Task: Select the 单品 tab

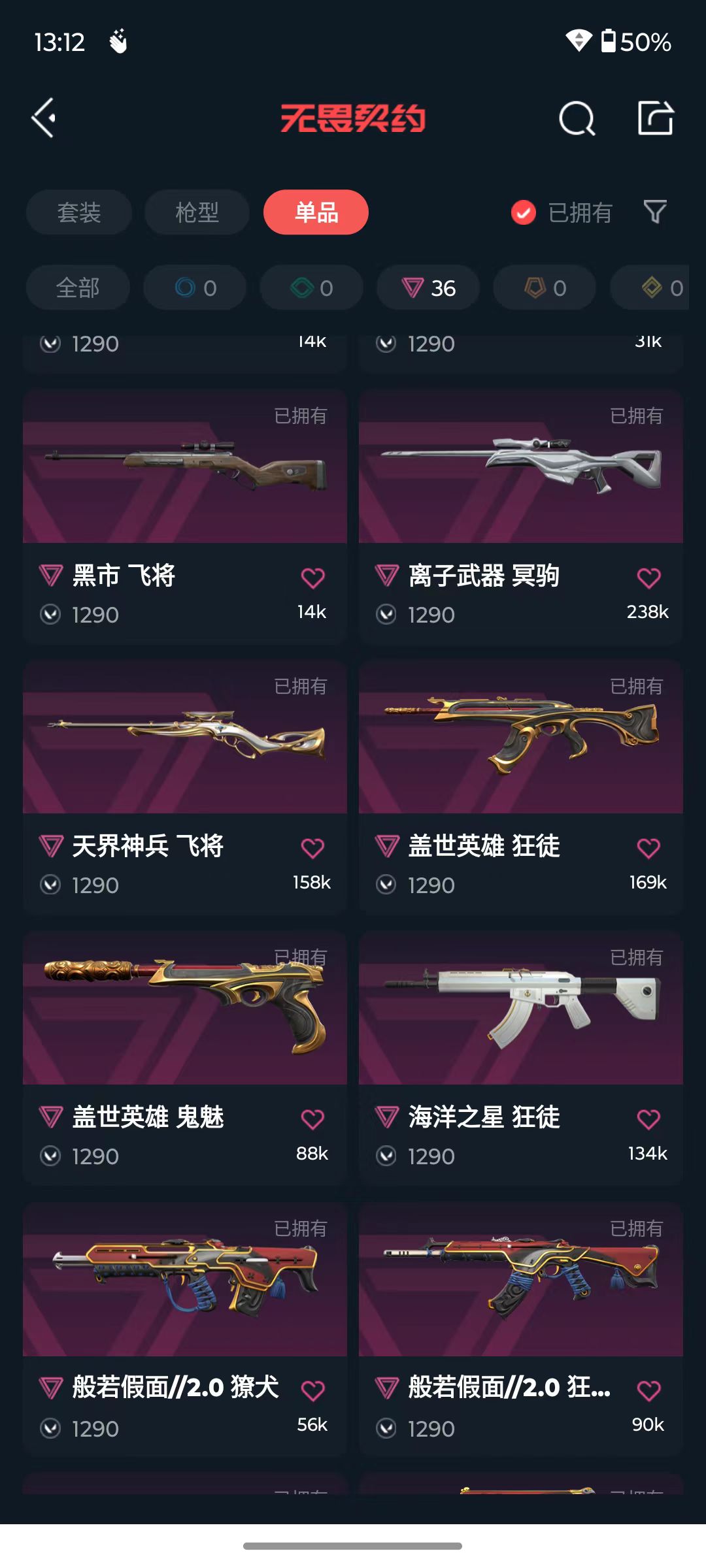Action: (x=316, y=212)
